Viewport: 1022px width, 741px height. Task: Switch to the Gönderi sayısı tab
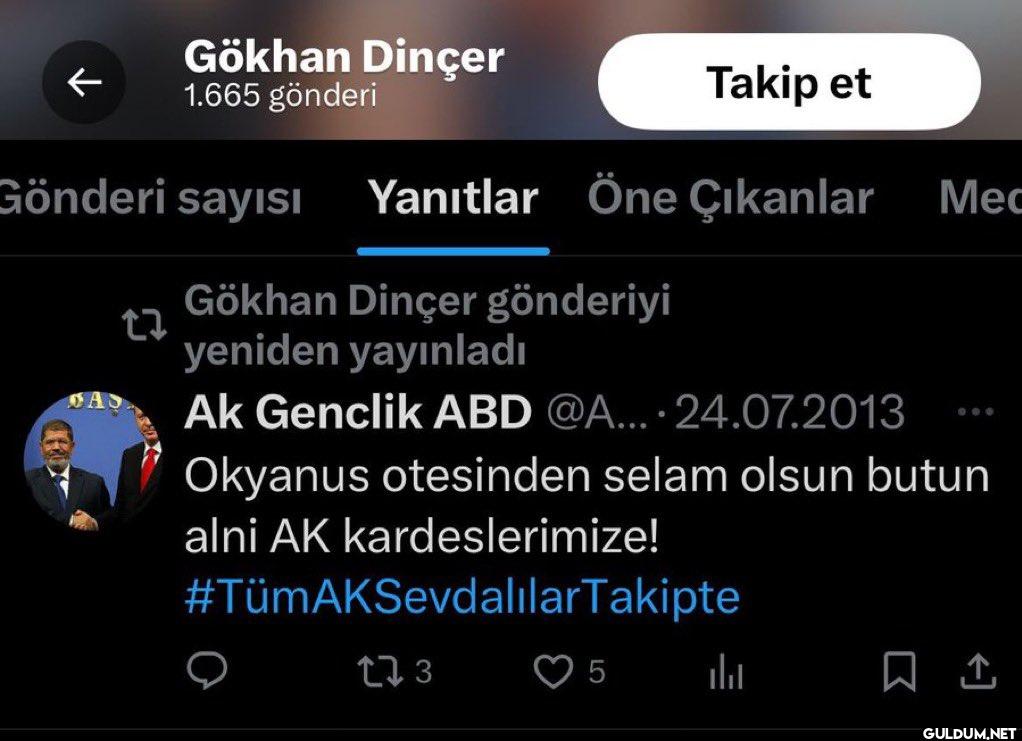pyautogui.click(x=150, y=198)
